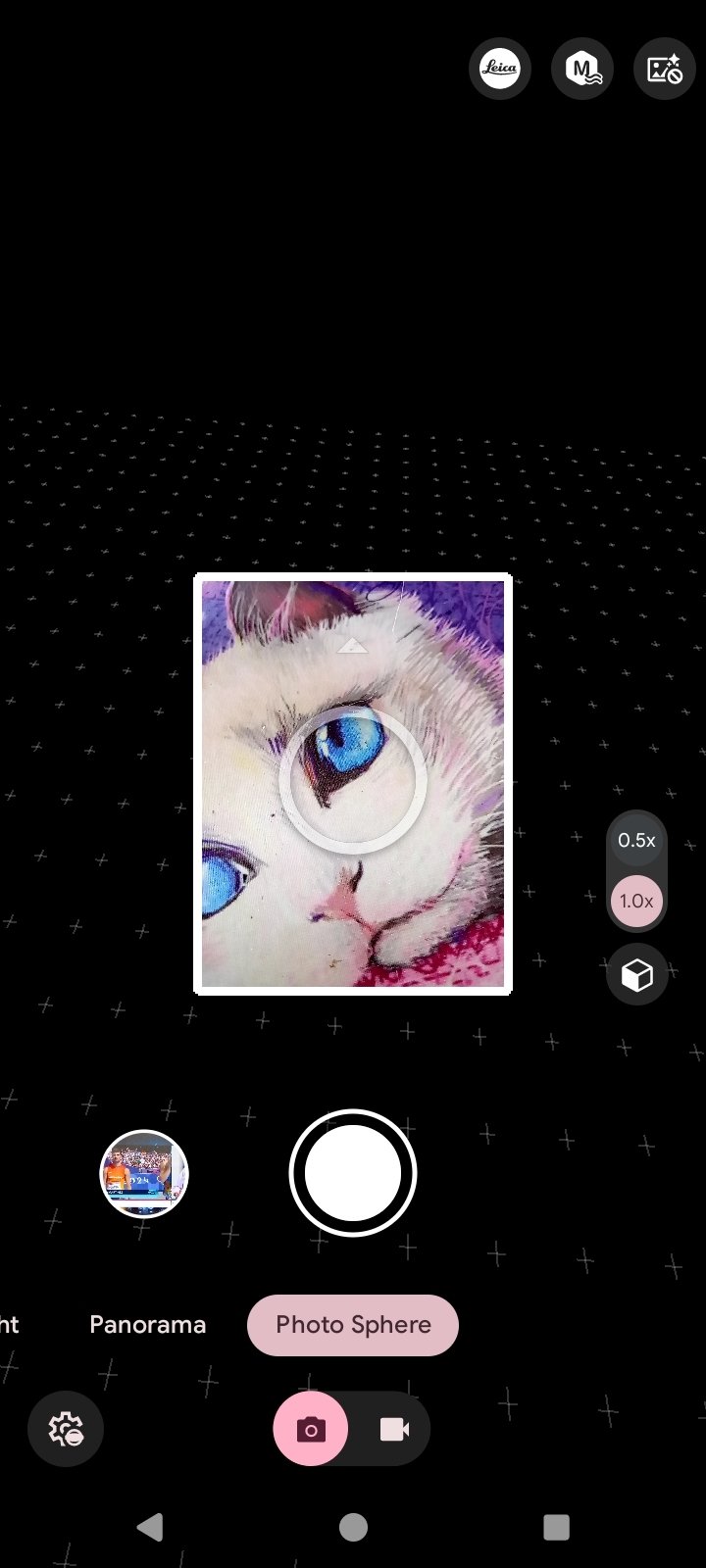Select photo camera mode
Viewport: 706px width, 1568px height.
click(311, 1430)
